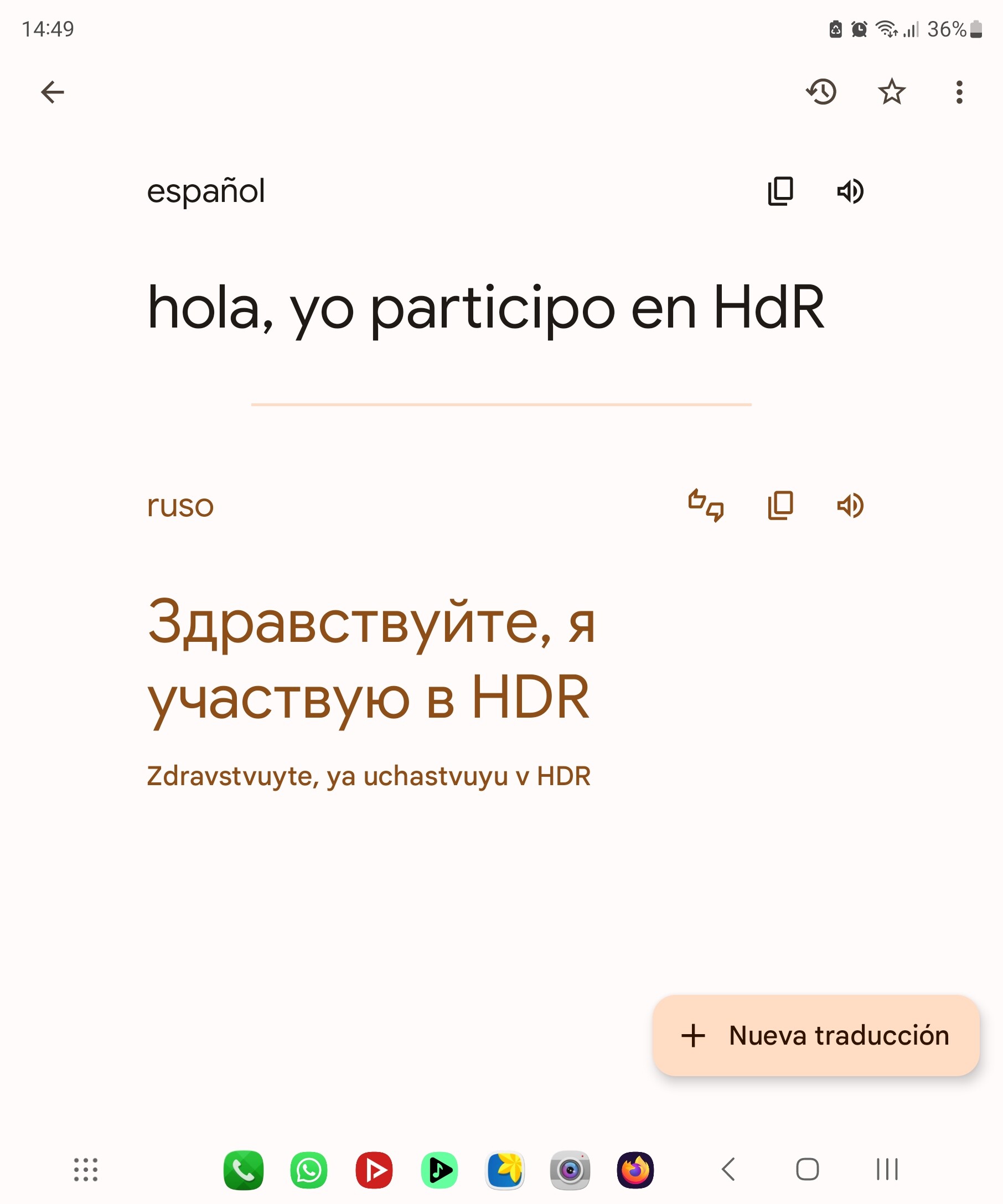The height and width of the screenshot is (1204, 1003).
Task: Open Firefox from the taskbar
Action: (635, 1170)
